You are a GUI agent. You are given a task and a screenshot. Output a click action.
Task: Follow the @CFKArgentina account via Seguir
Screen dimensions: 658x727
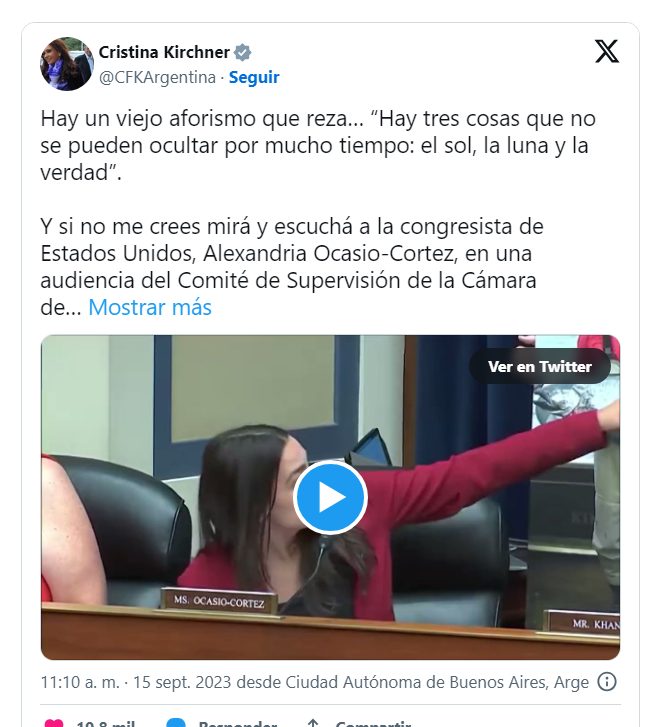(x=254, y=77)
